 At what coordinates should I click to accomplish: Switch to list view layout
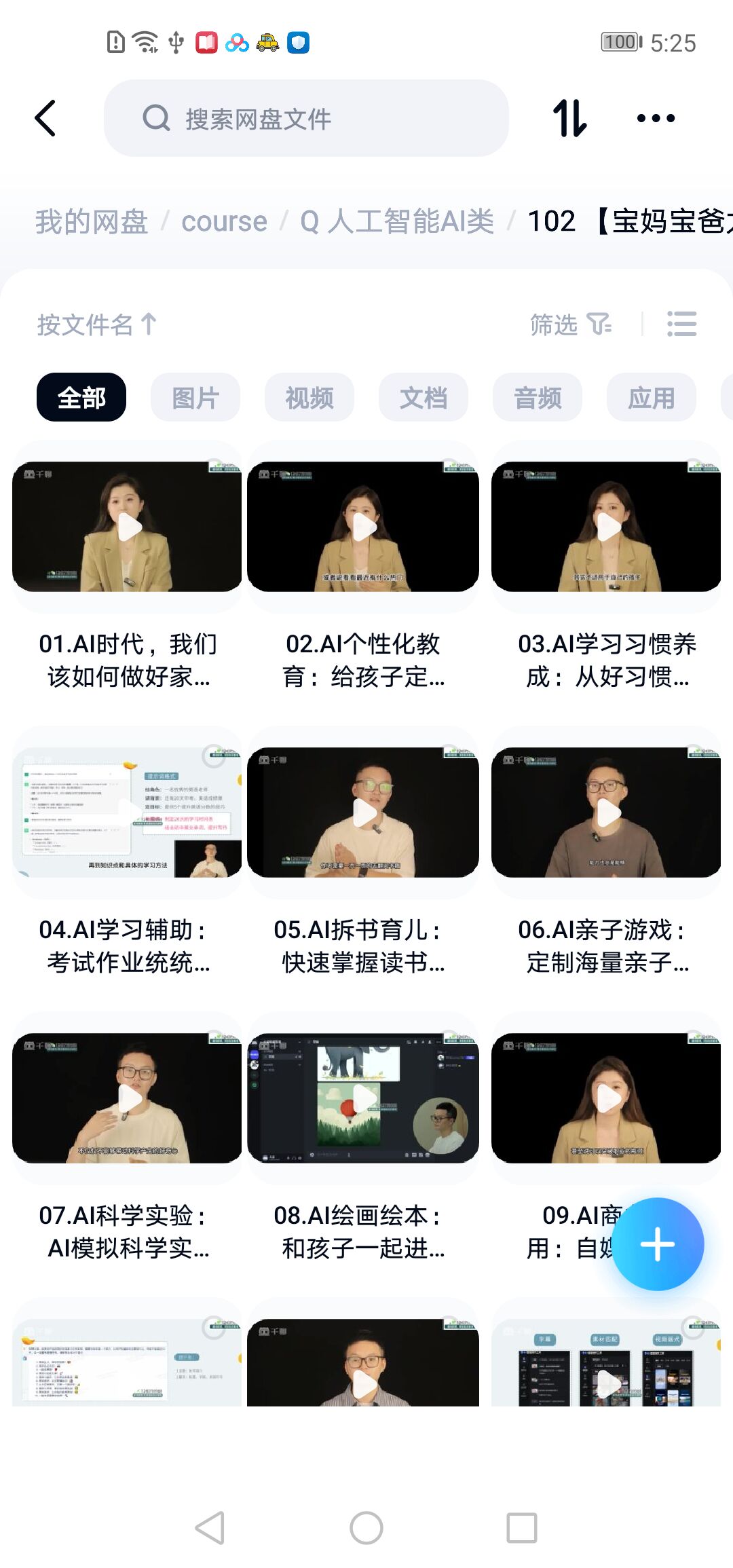click(x=681, y=324)
